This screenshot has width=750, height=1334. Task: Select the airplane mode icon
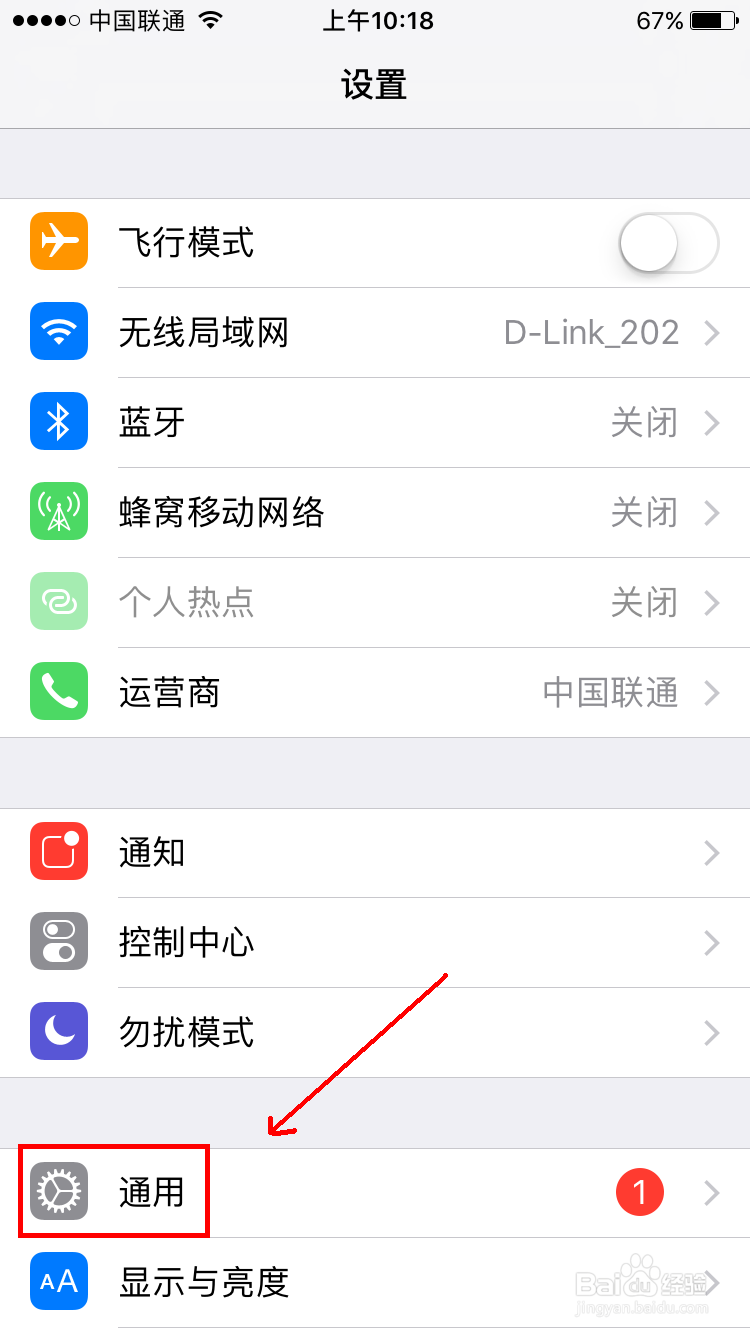point(58,241)
